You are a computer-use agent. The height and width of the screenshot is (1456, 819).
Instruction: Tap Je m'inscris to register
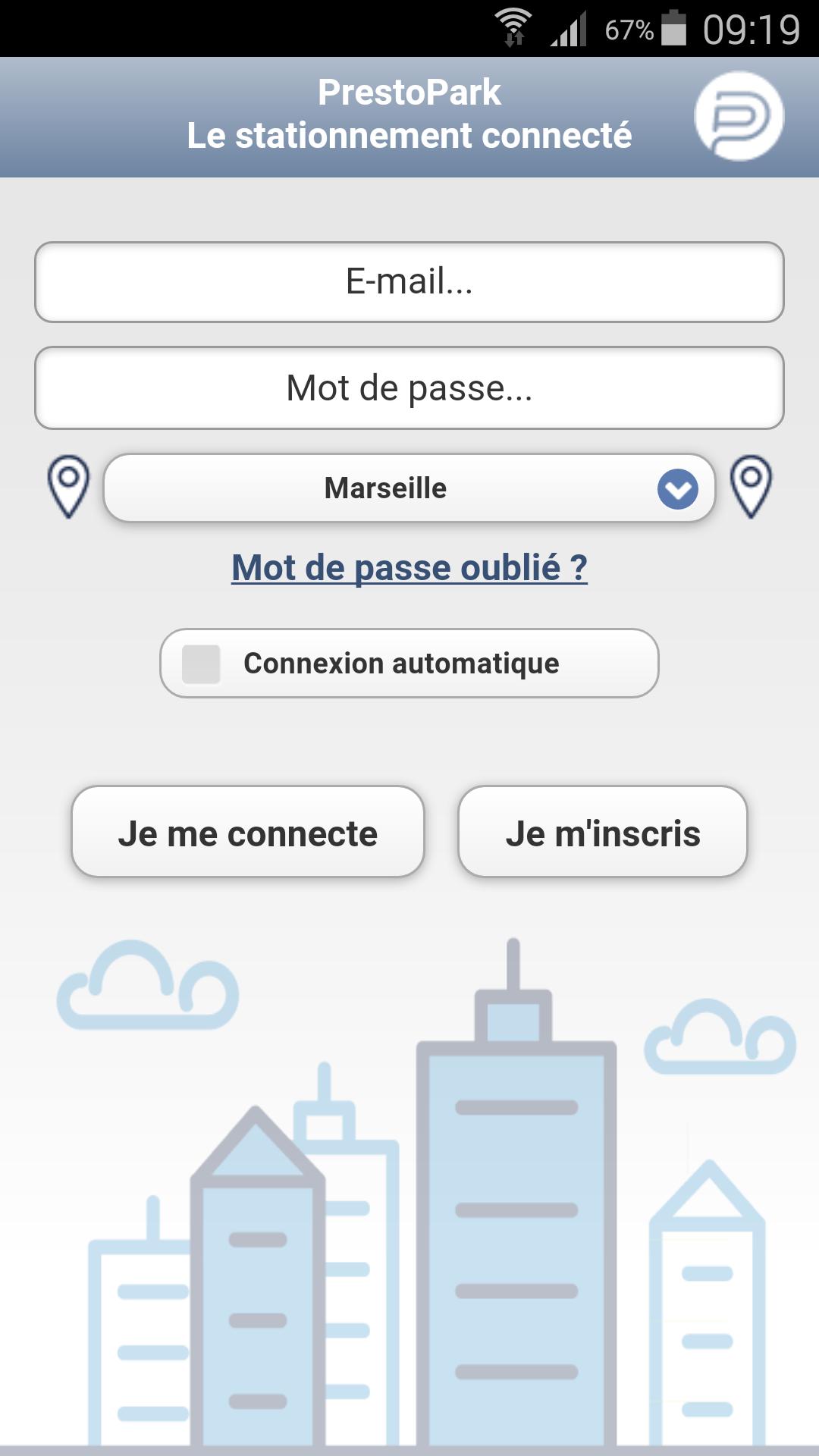(x=603, y=832)
